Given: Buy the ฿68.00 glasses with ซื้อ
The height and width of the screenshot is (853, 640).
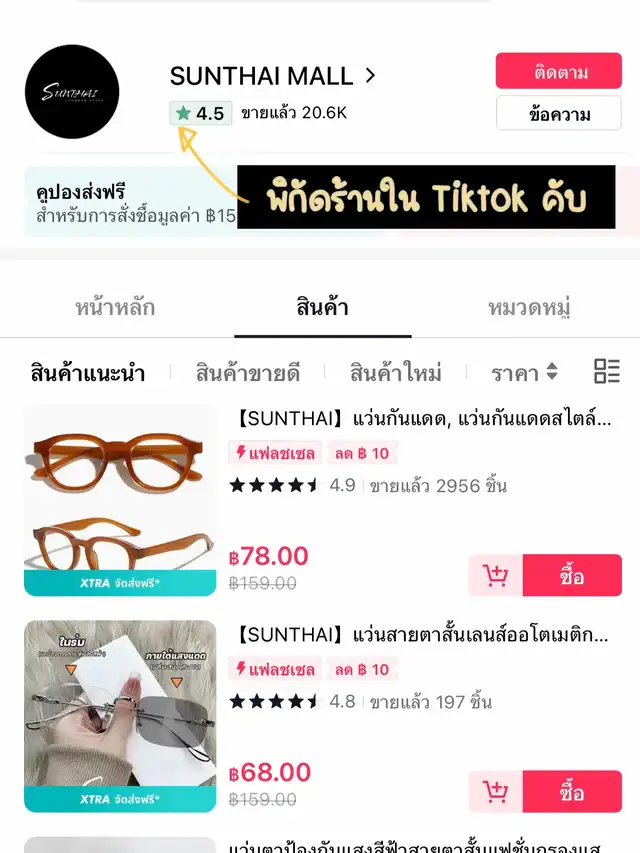Looking at the screenshot, I should tap(572, 792).
